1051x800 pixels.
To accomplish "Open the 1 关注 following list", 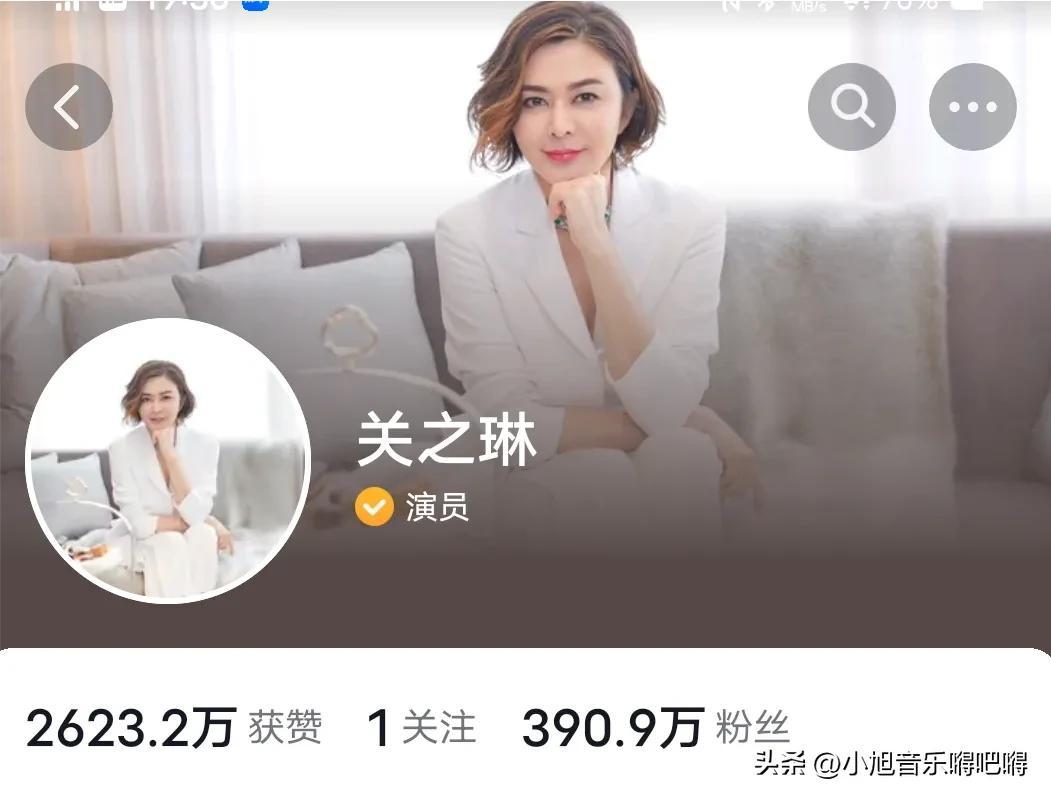I will tap(421, 728).
